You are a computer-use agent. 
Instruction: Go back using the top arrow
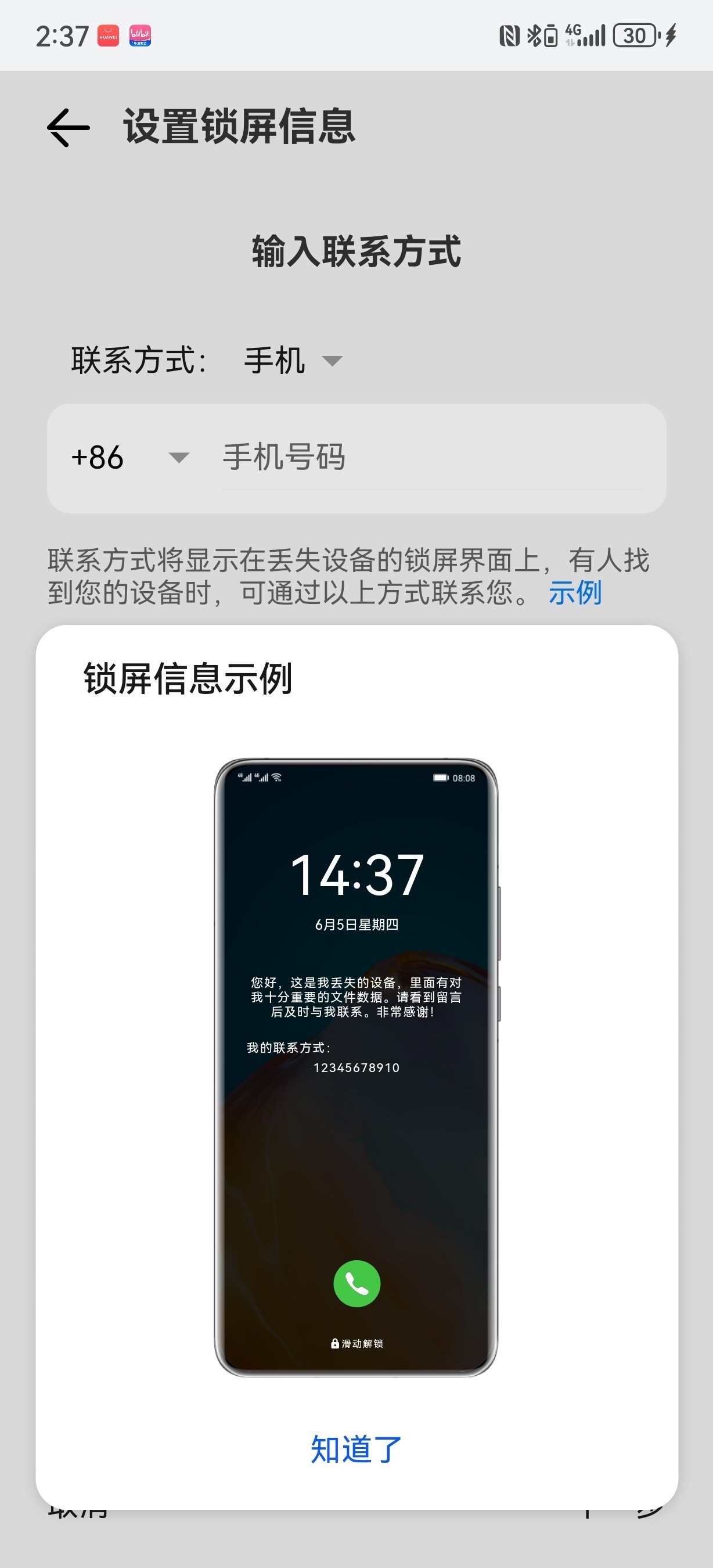(68, 128)
